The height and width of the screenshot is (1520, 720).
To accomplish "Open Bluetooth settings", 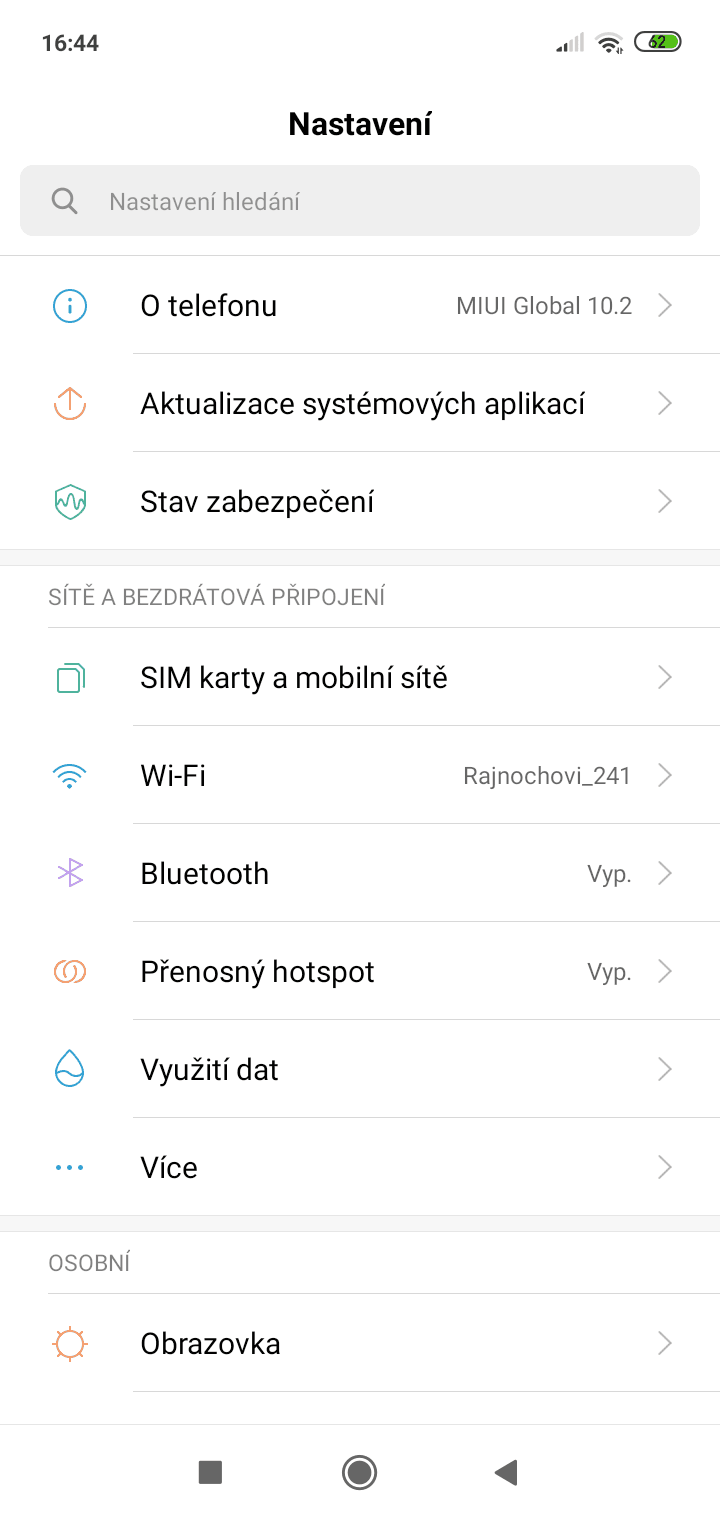I will (x=360, y=873).
